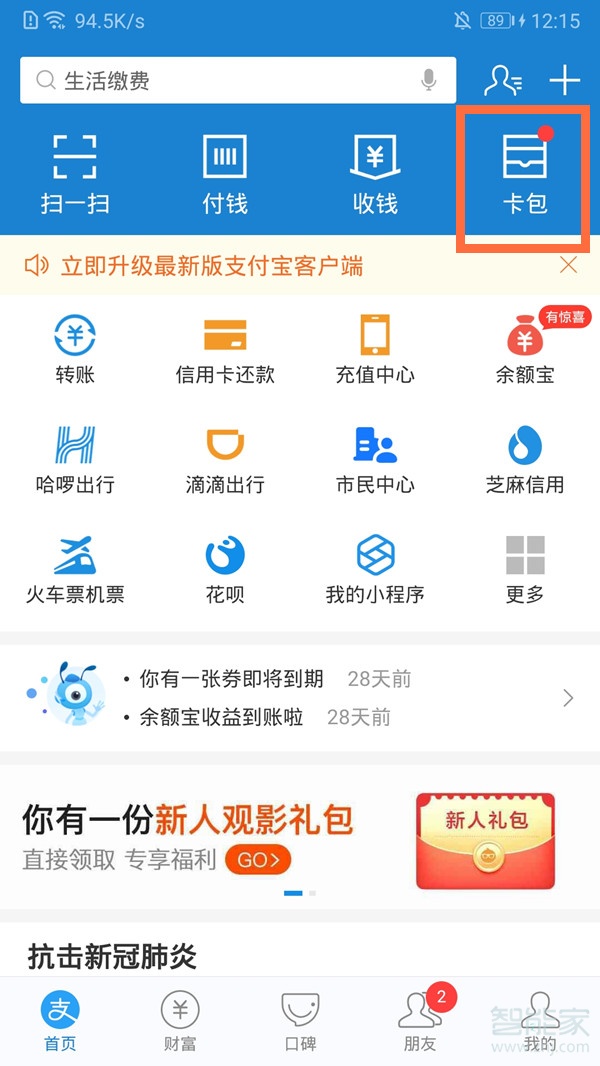Open the plus menu
600x1066 pixels.
tap(565, 81)
